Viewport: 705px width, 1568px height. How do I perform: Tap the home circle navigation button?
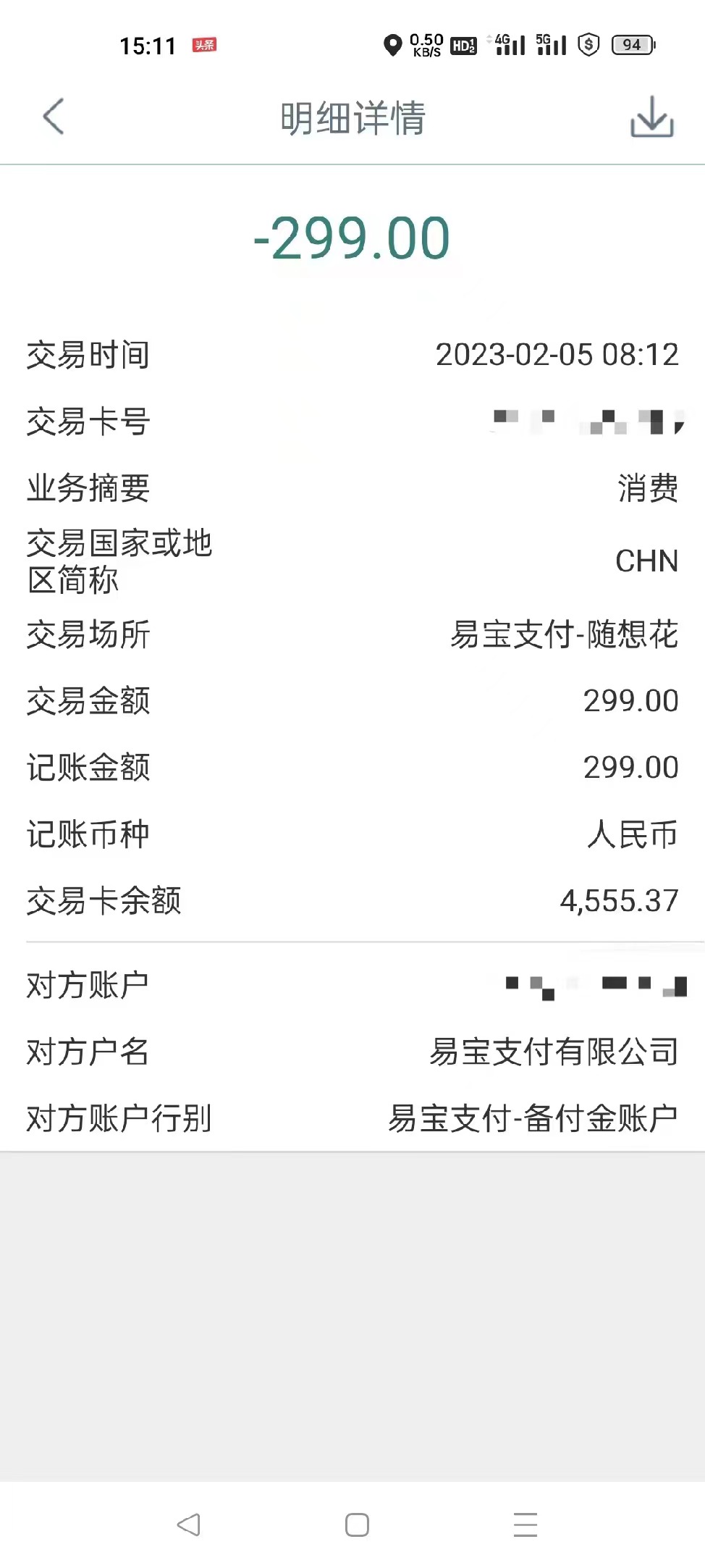[x=355, y=1525]
